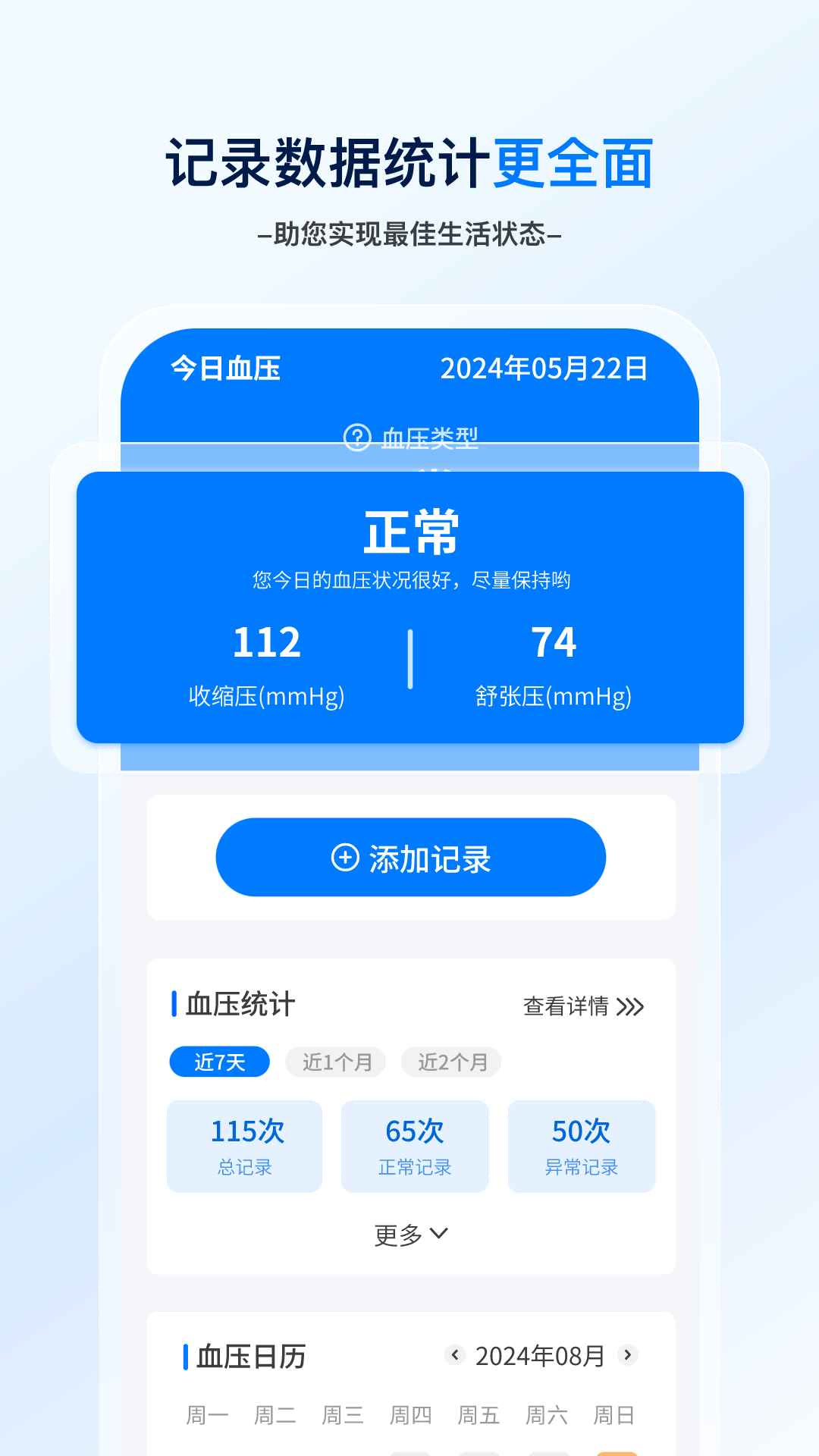Click the 50次 异常记录 stat card
The height and width of the screenshot is (1456, 819).
tap(582, 1147)
